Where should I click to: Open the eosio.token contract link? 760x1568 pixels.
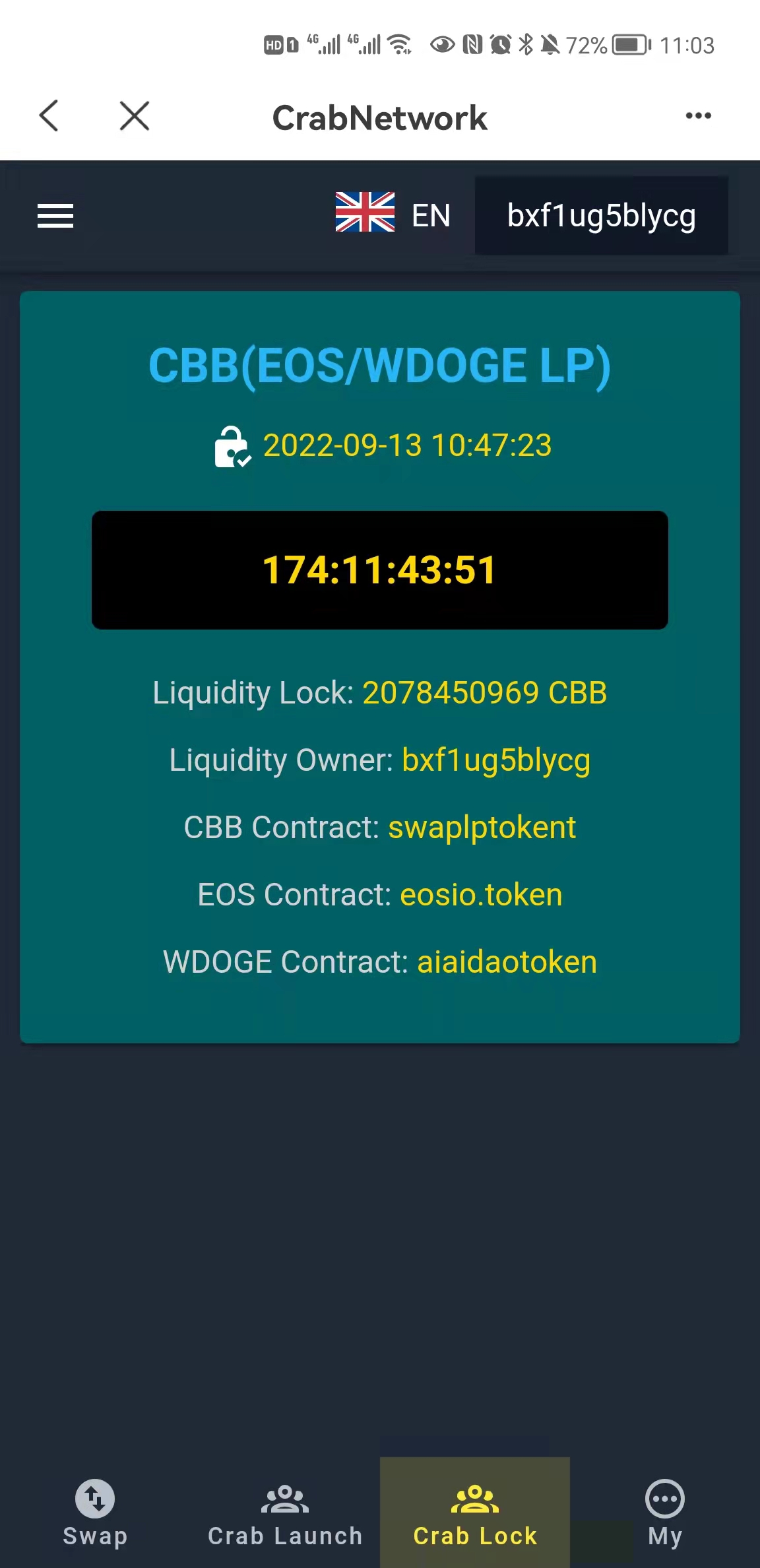click(x=481, y=894)
